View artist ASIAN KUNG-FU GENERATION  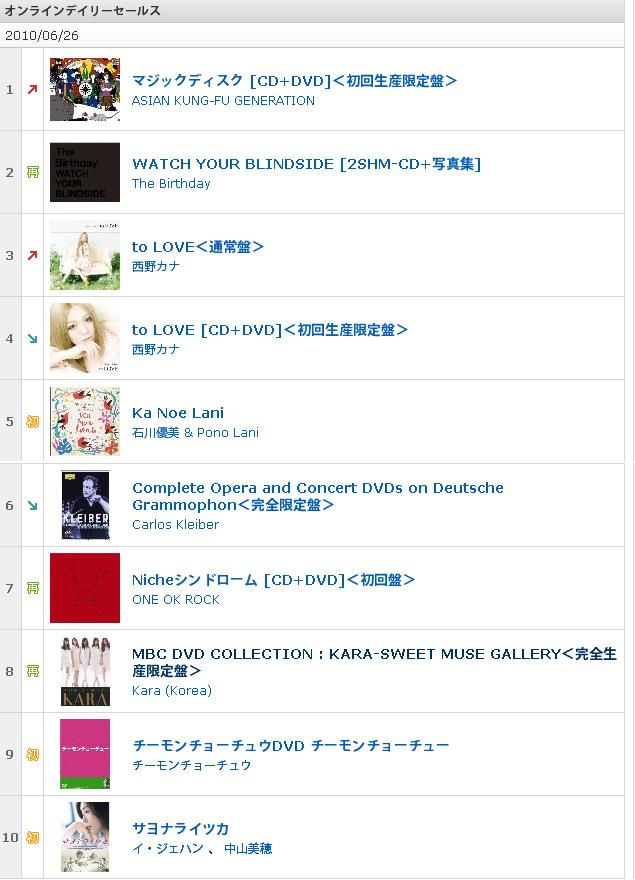coord(223,101)
